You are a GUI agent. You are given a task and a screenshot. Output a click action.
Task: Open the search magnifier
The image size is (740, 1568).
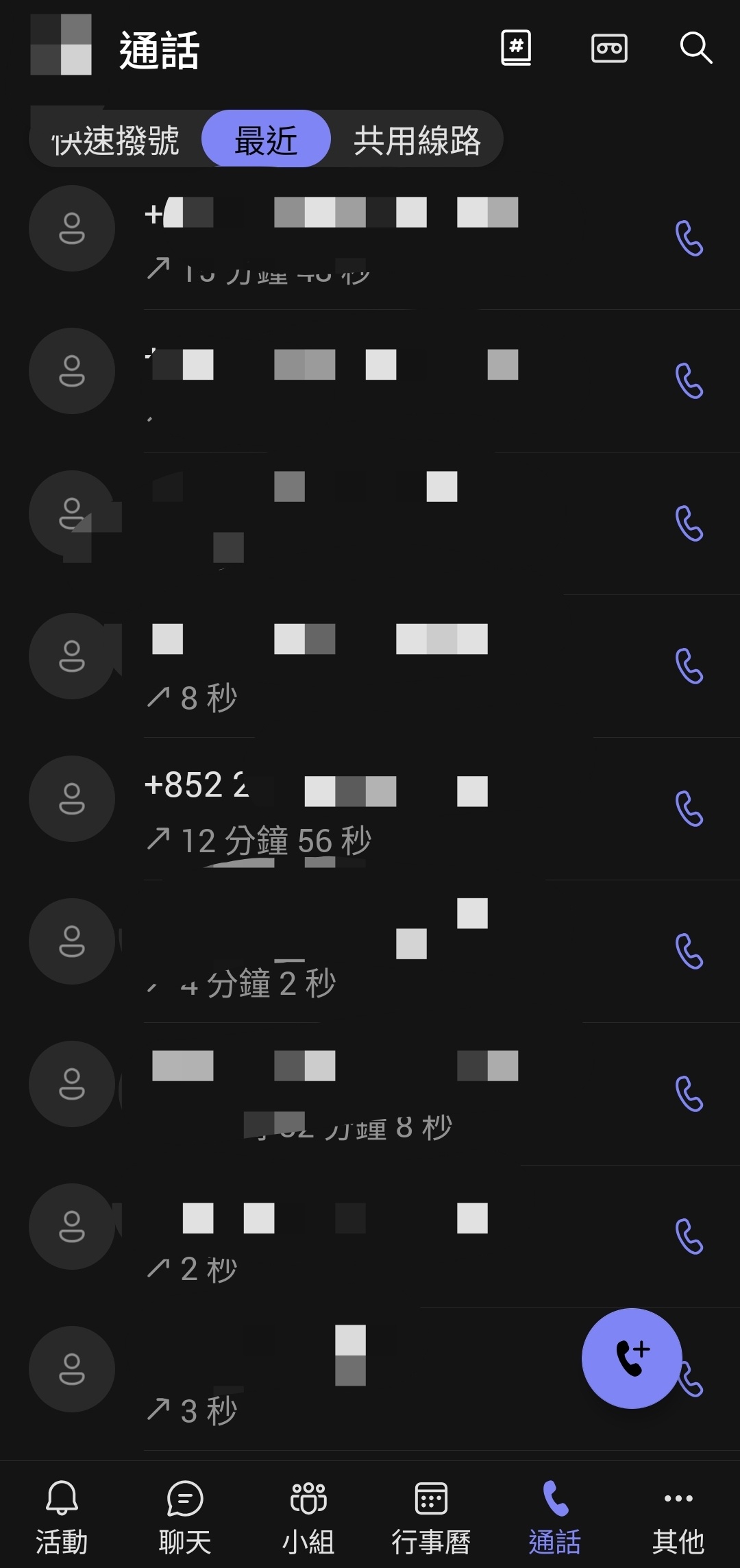point(695,48)
